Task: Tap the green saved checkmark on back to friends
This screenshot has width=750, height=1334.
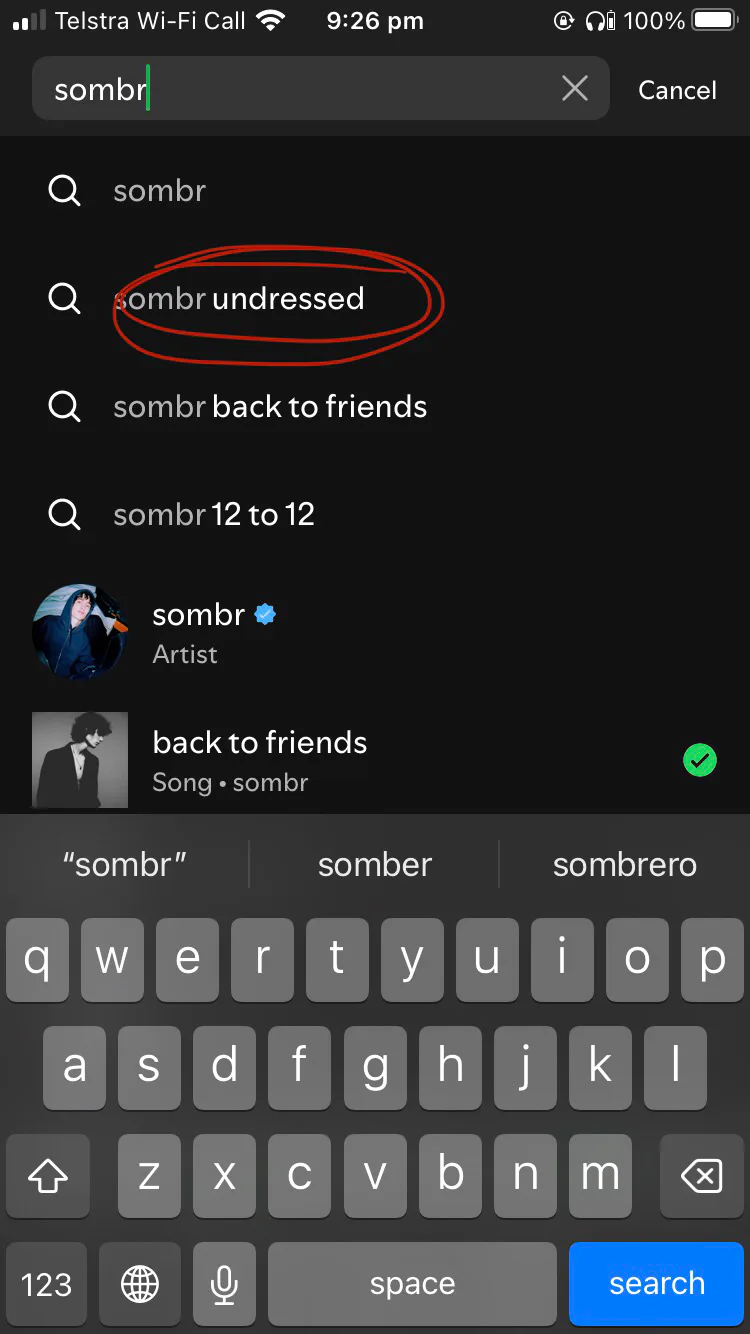Action: tap(700, 761)
